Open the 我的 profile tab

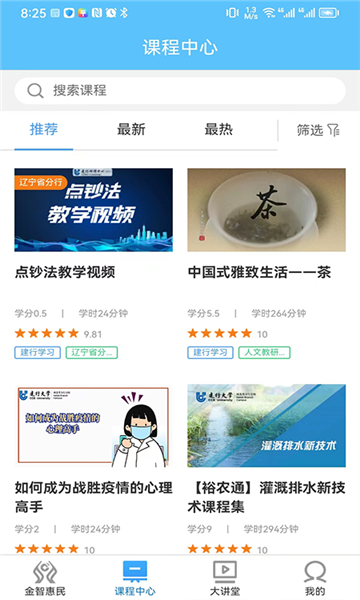tap(315, 578)
